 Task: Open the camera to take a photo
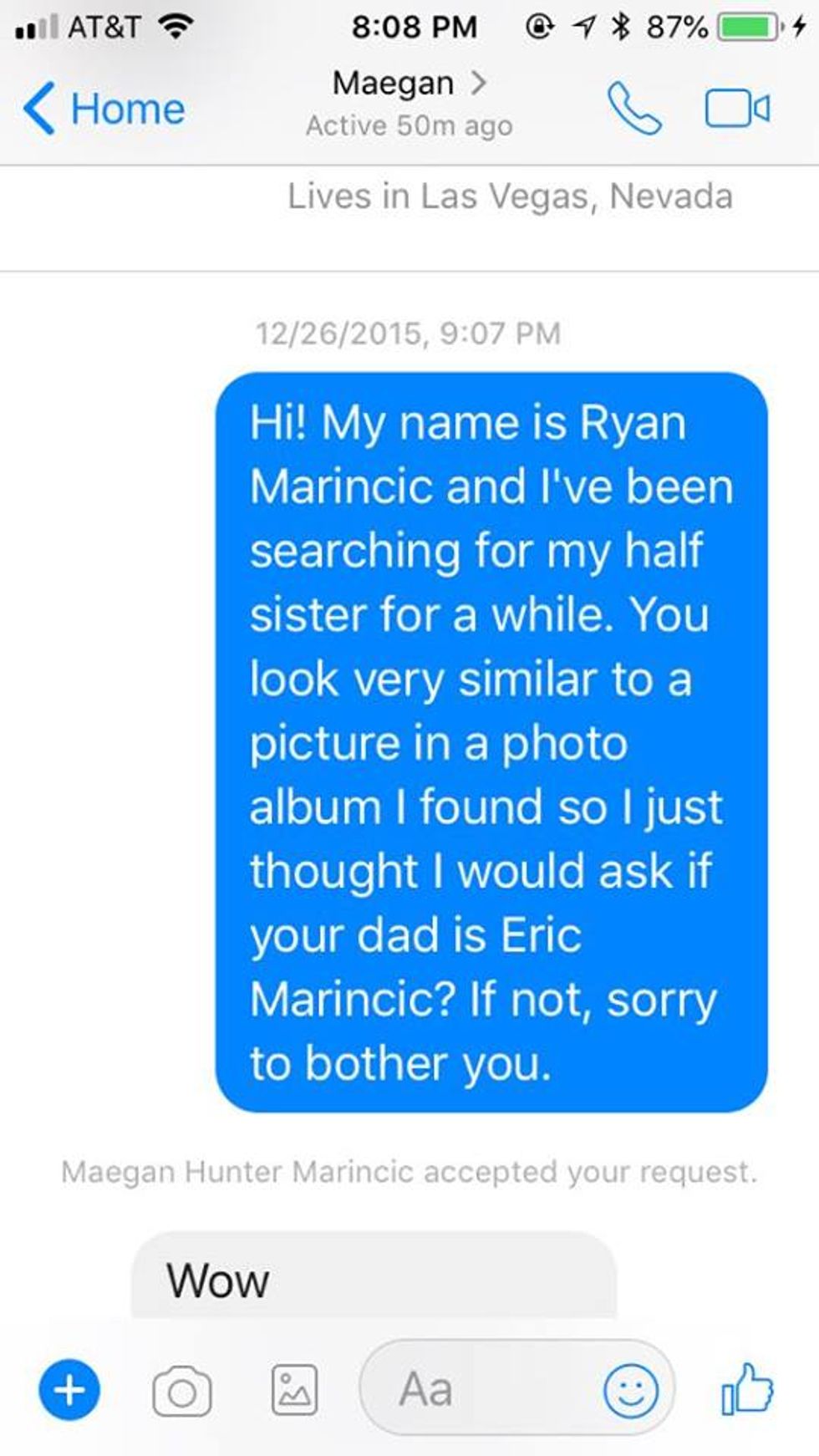coord(181,1391)
